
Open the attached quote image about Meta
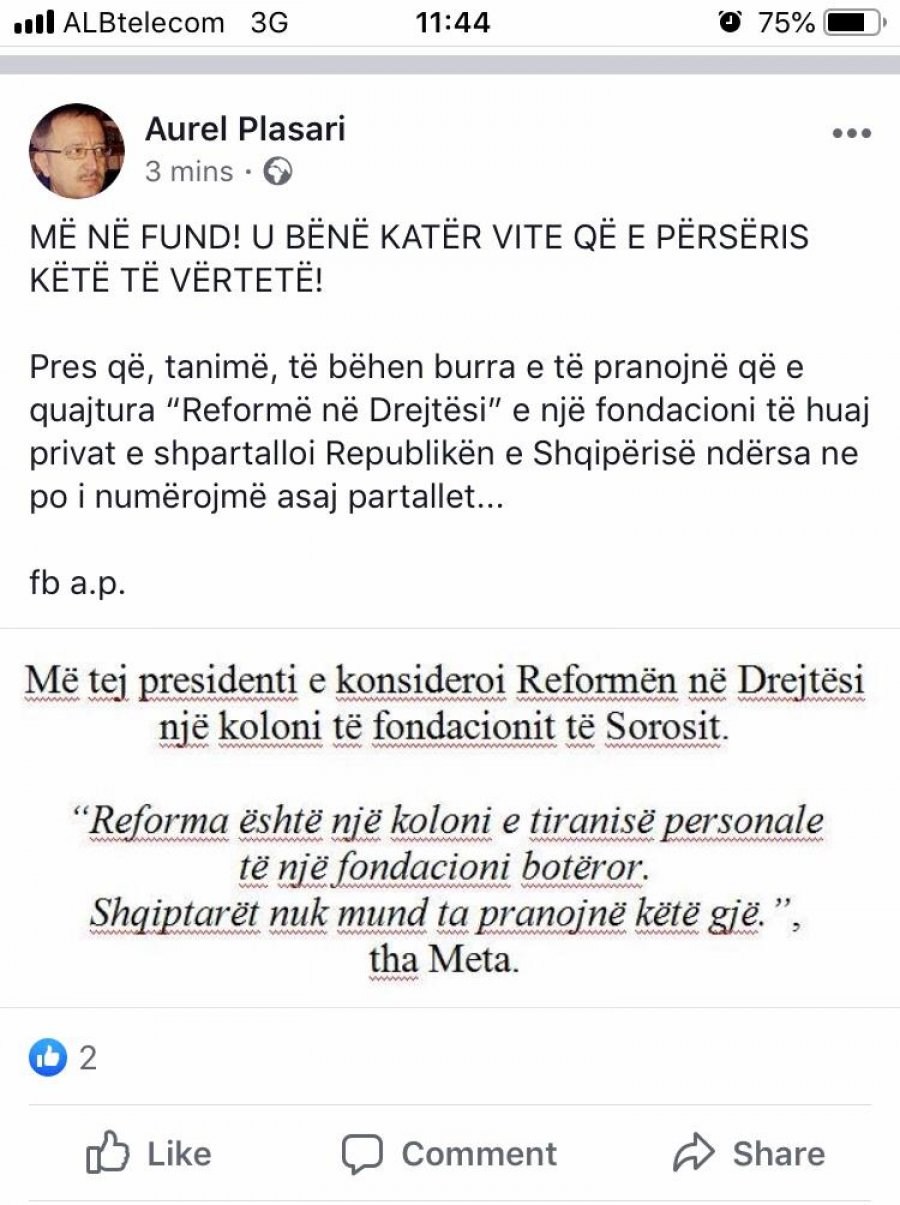click(450, 817)
